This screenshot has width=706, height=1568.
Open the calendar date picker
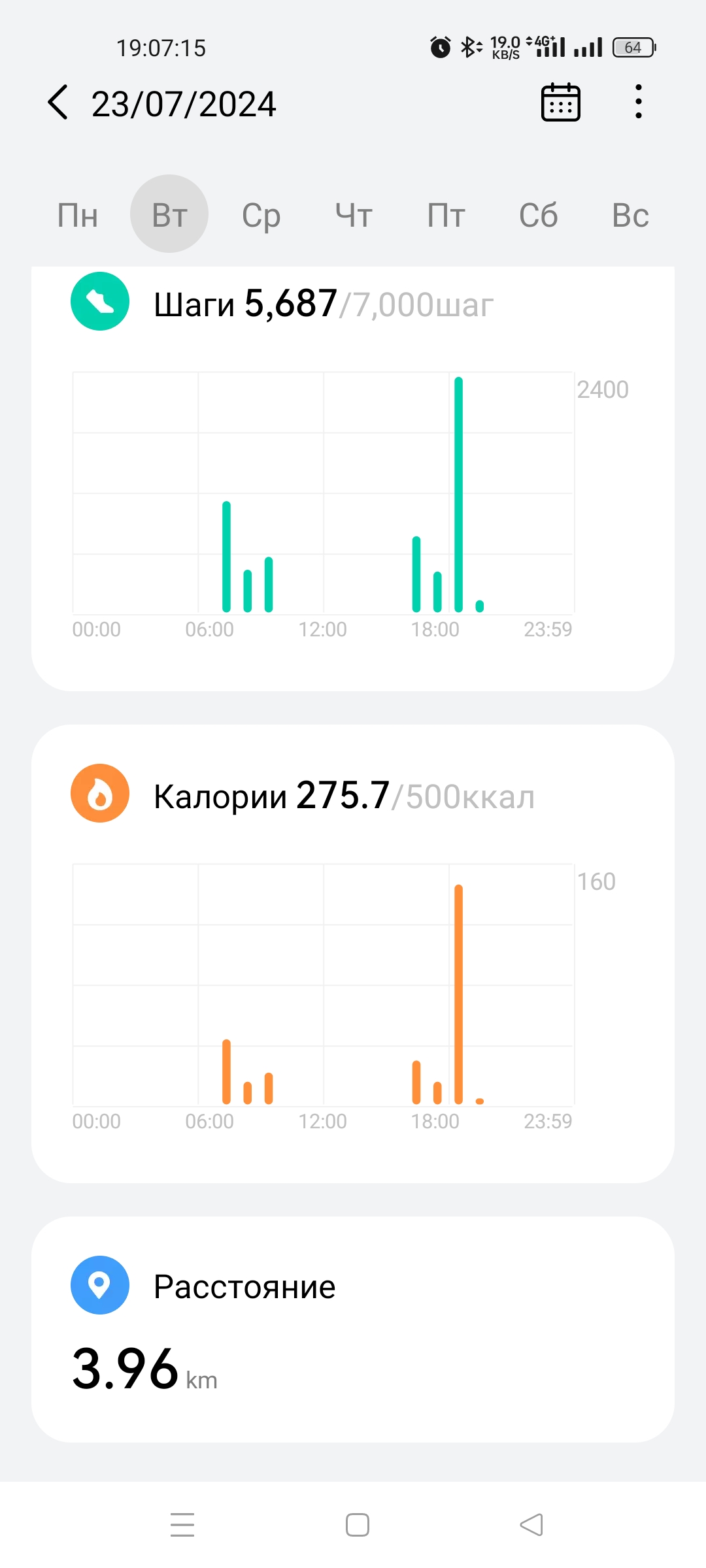[560, 103]
